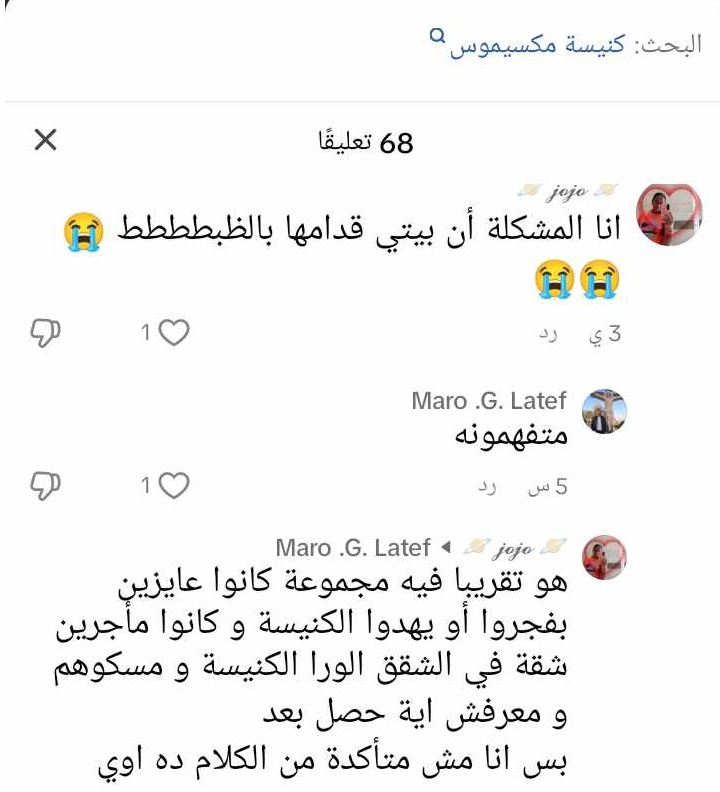
Task: Dislike jojo's comment about her house
Action: (x=46, y=333)
